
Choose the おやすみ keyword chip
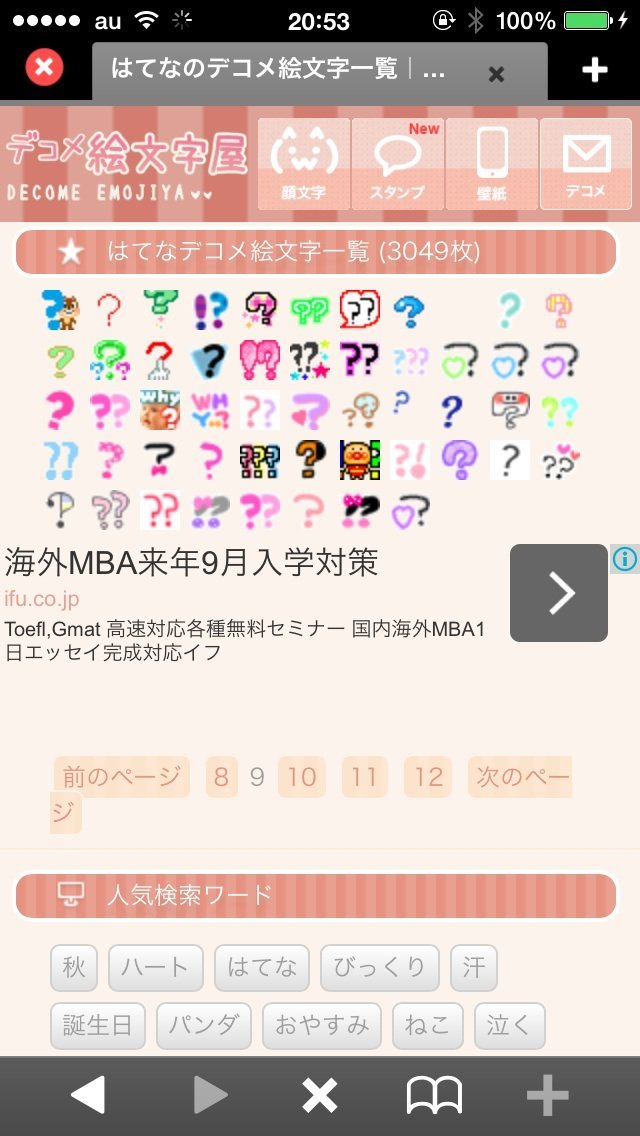pos(321,1026)
